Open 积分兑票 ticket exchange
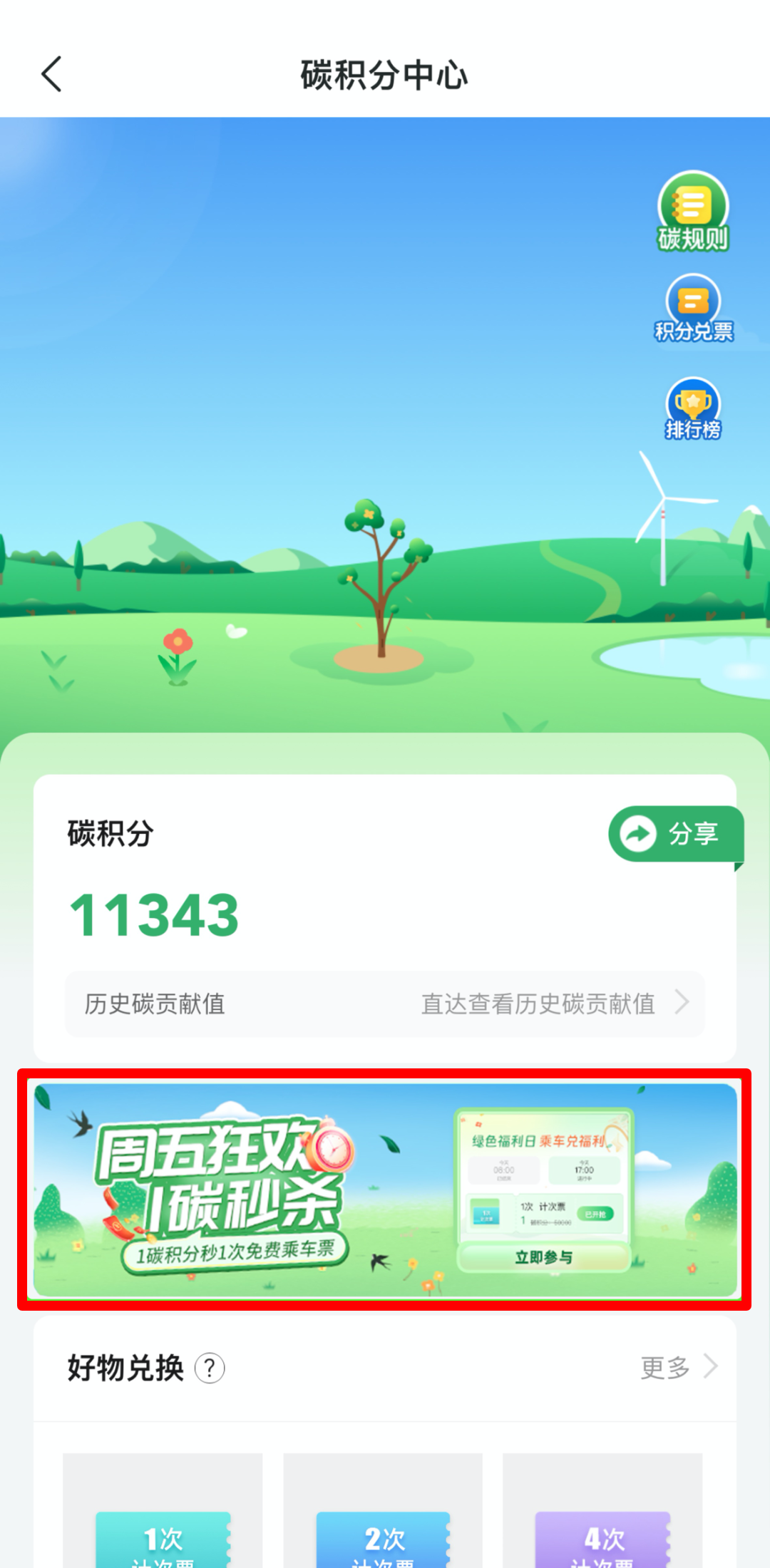 [693, 309]
